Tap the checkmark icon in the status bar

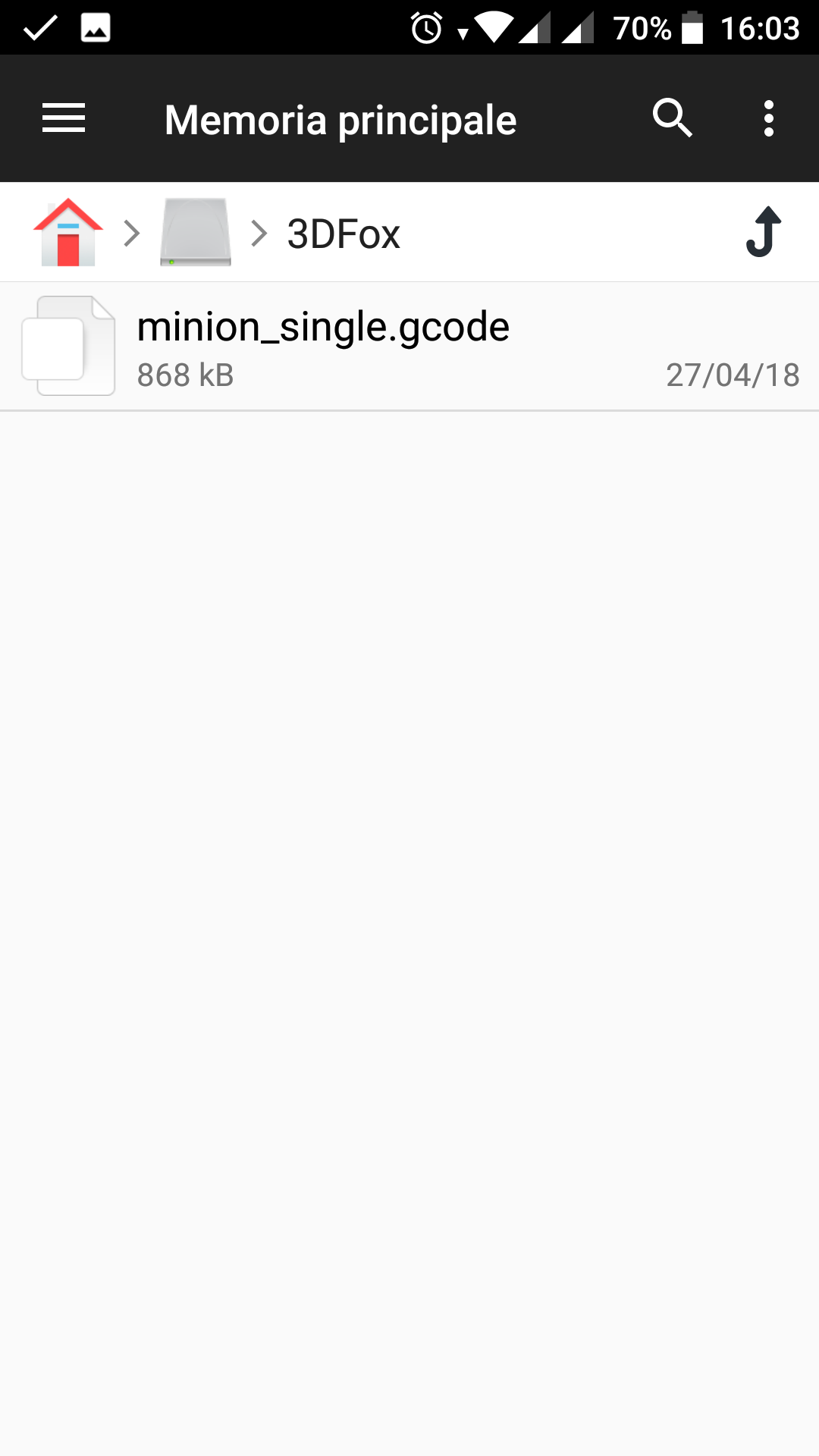coord(39,28)
